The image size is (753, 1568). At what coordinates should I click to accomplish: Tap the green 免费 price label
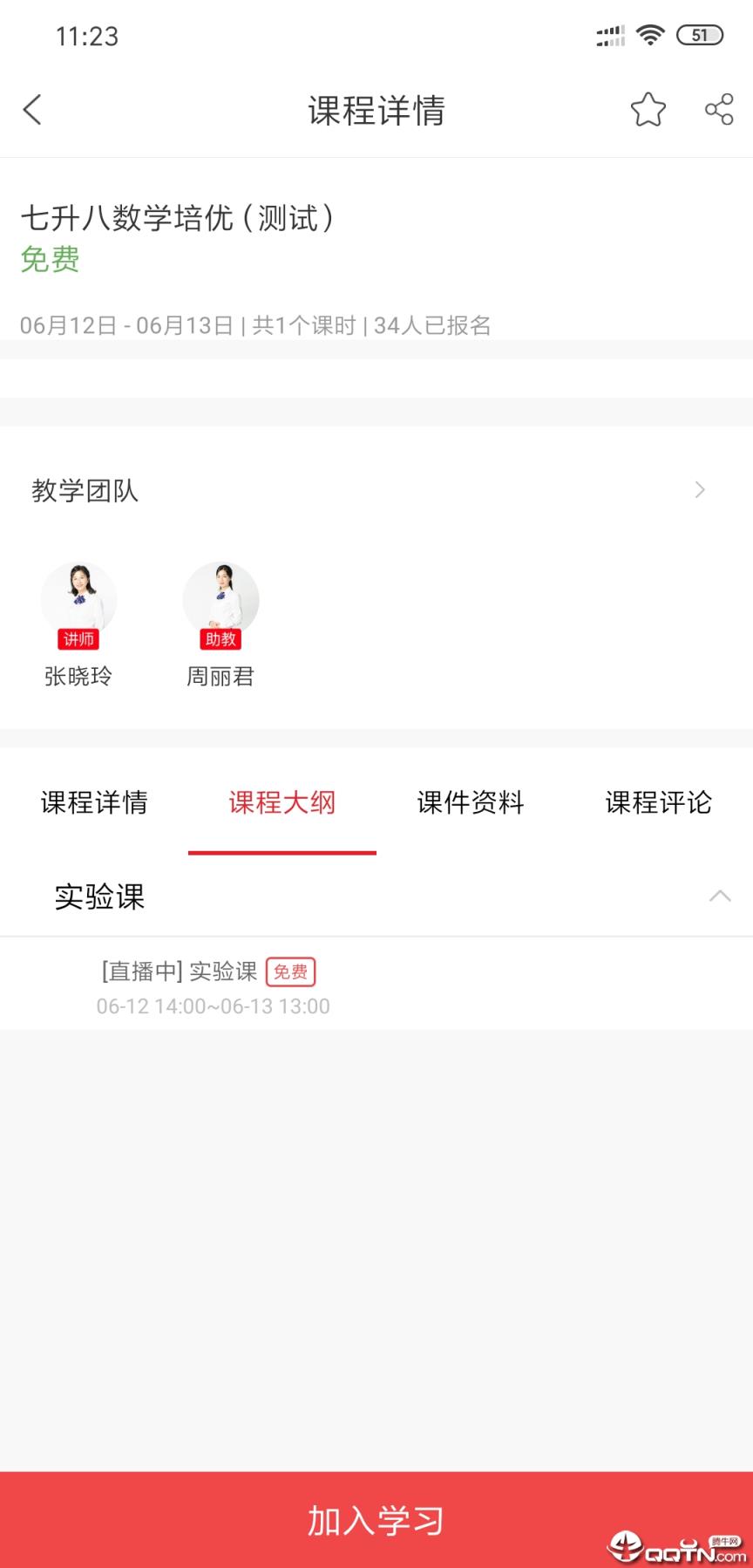49,260
